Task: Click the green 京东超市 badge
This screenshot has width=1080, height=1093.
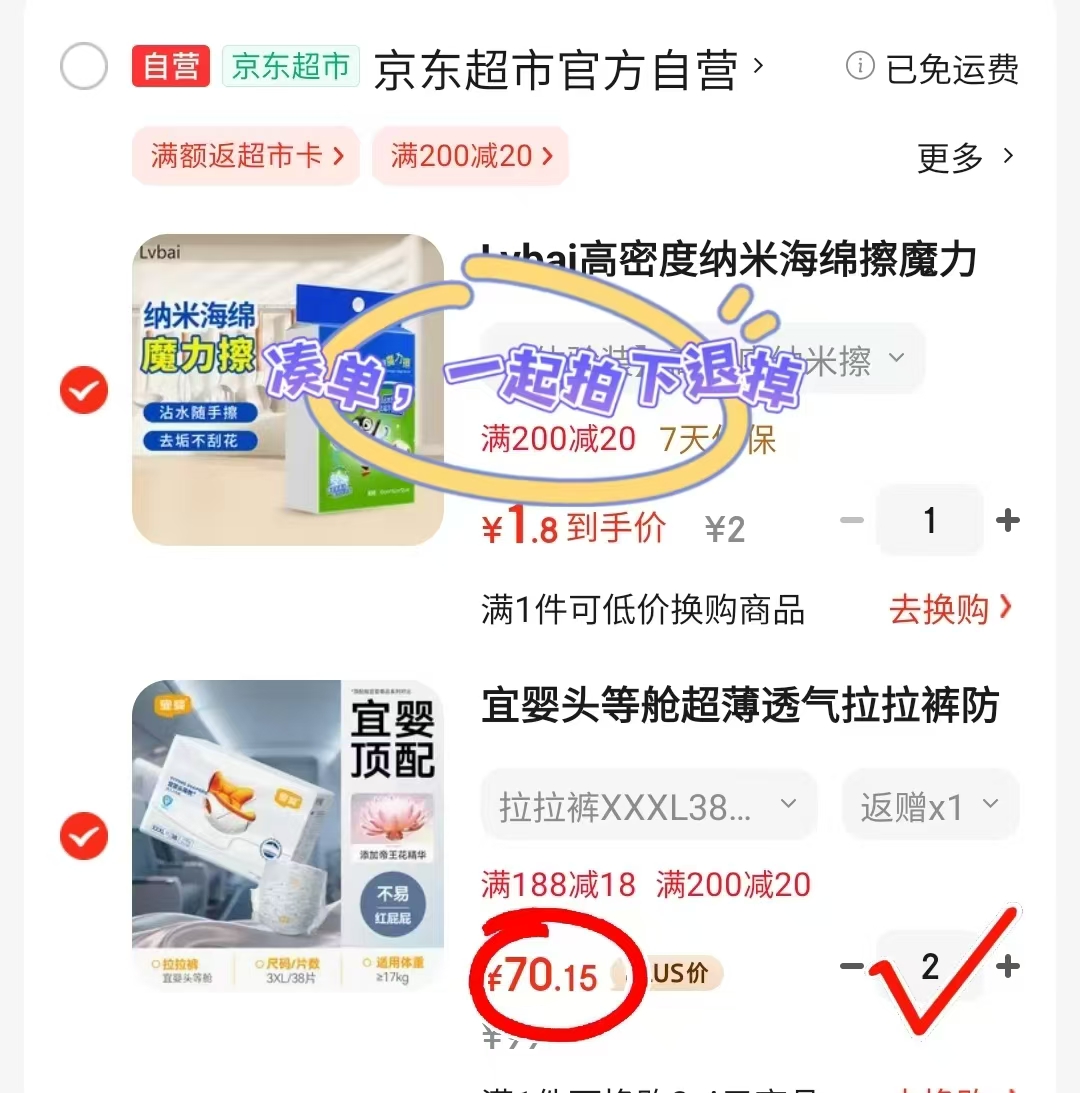Action: tap(290, 66)
